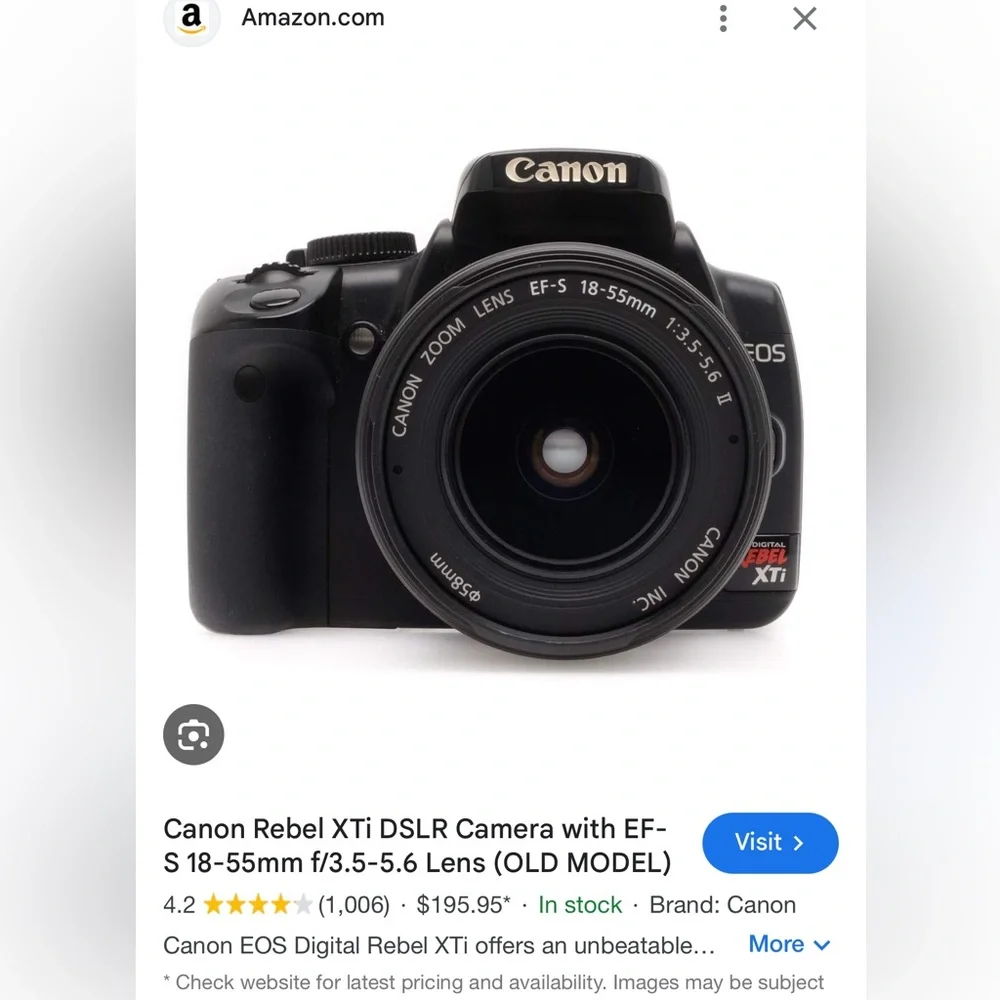Tap the Visit button
This screenshot has height=1000, width=1000.
[x=770, y=843]
